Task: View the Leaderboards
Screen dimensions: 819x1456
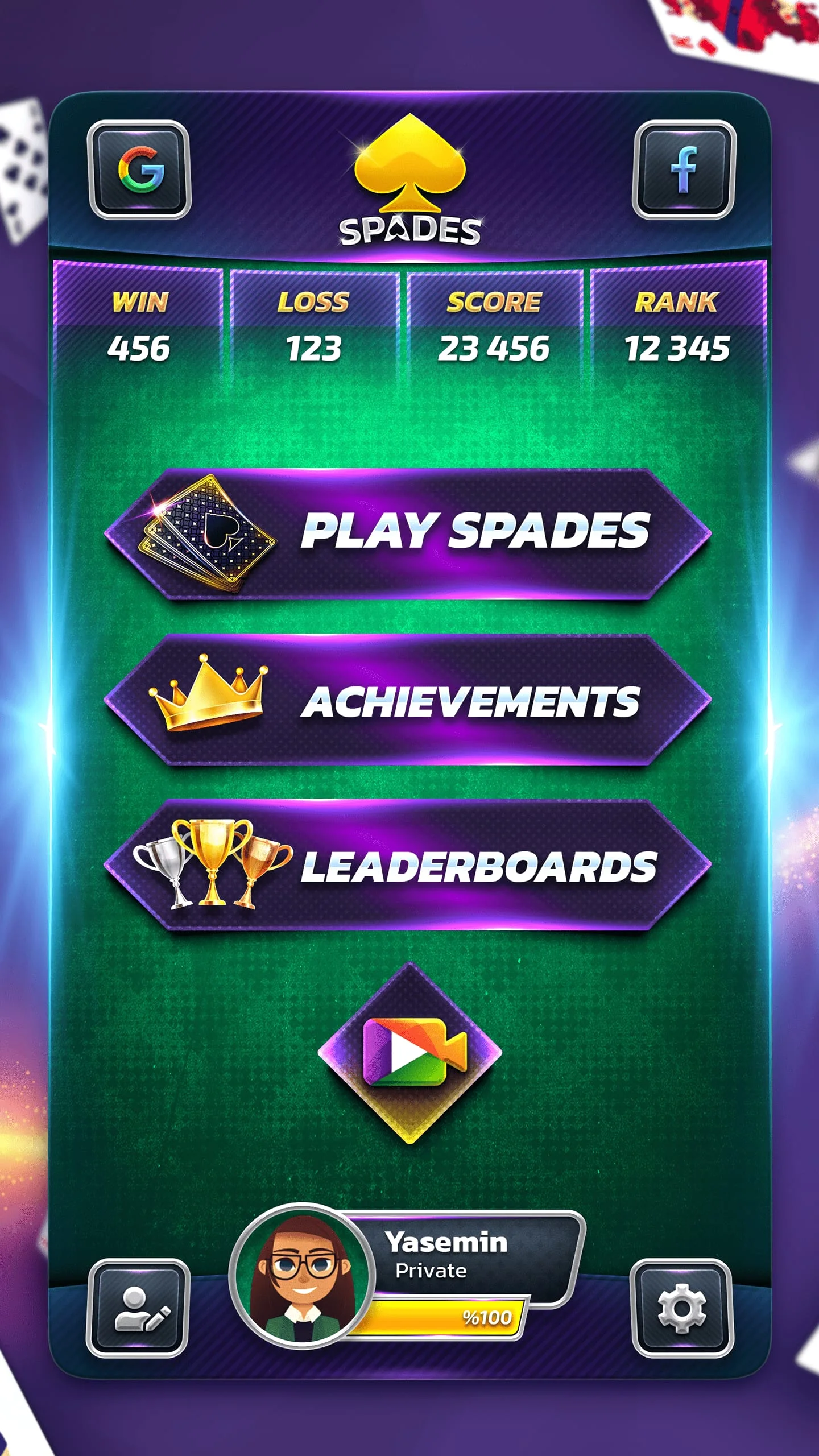Action: (x=408, y=866)
